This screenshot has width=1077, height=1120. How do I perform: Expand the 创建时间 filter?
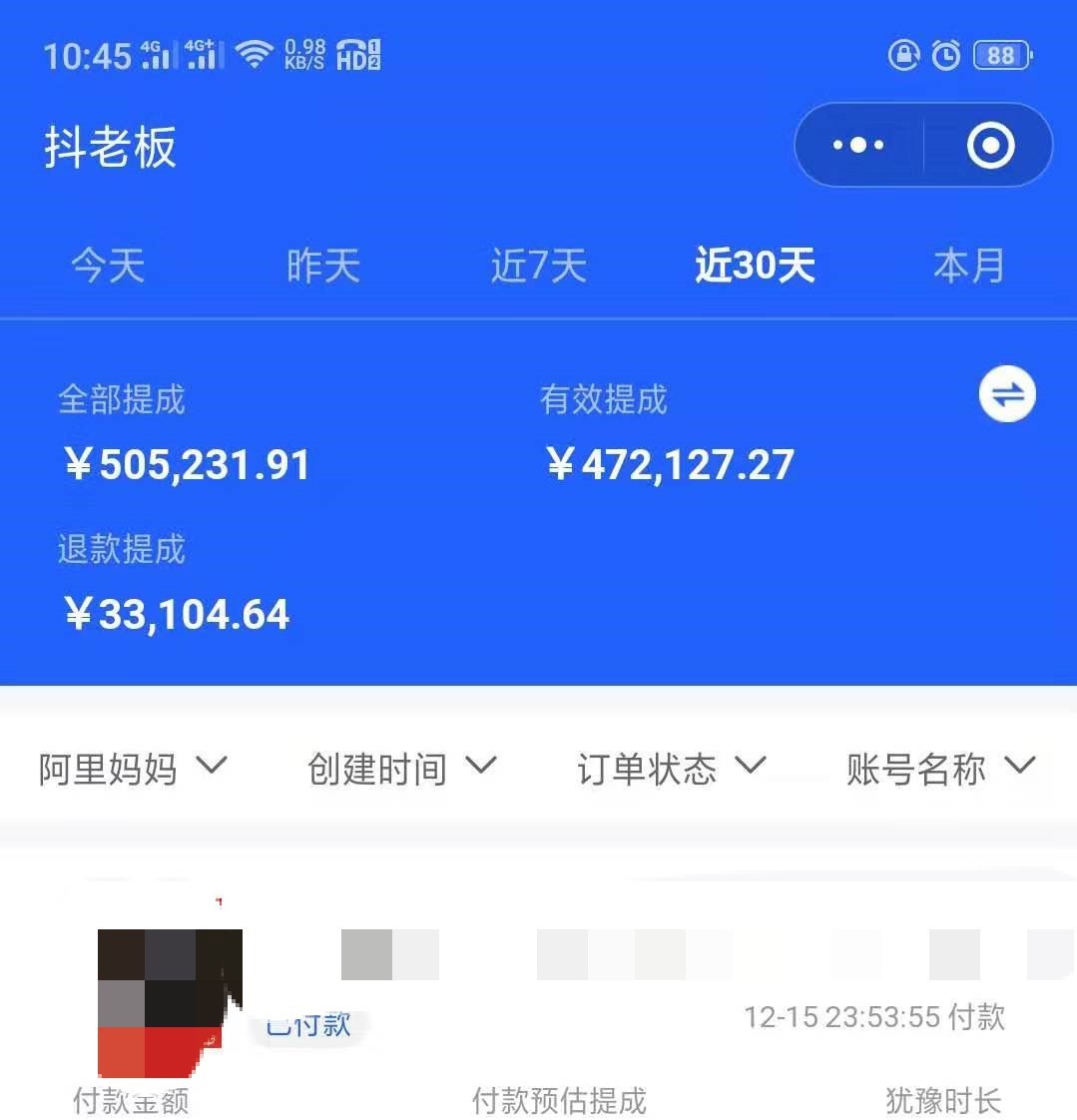pos(401,769)
